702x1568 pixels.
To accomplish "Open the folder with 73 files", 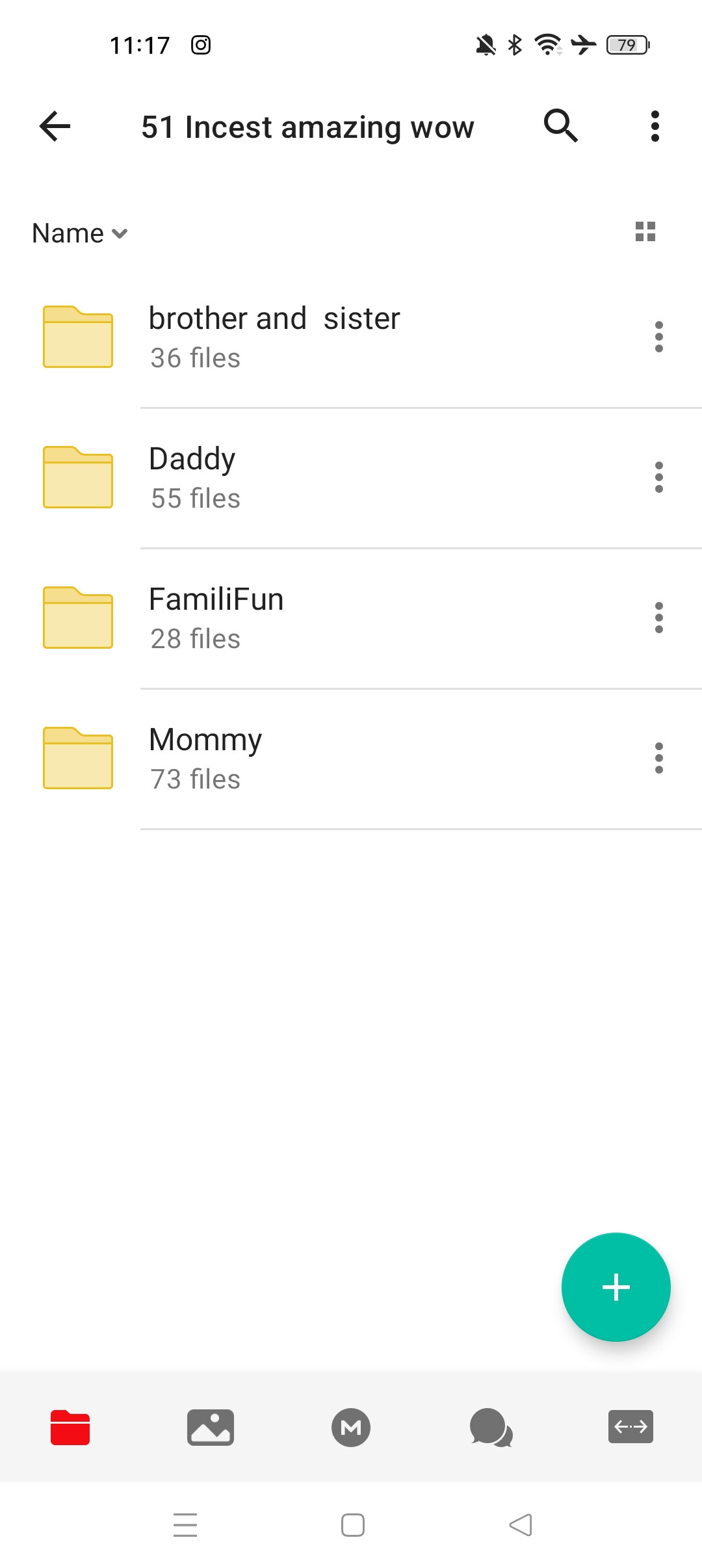I will coord(205,758).
